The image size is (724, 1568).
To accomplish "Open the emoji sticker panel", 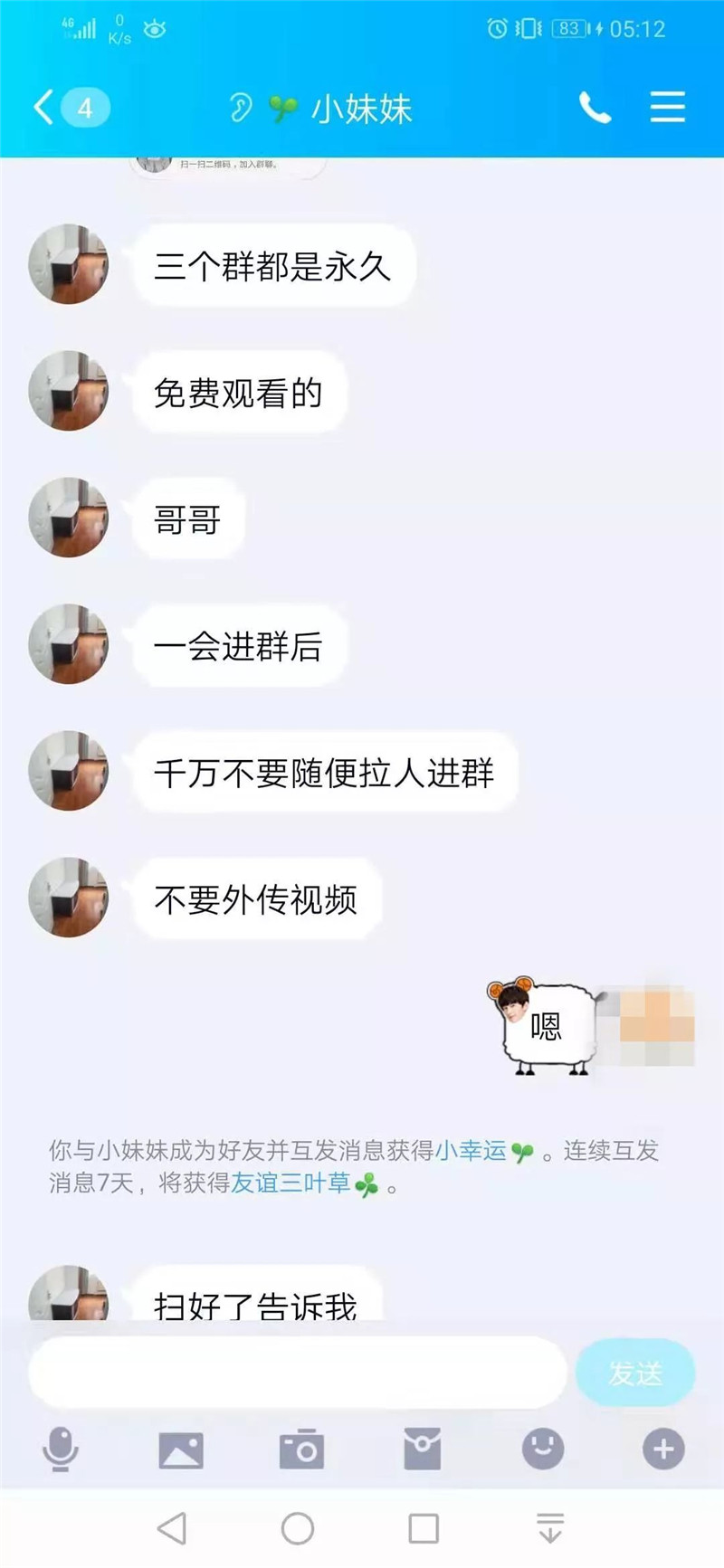I will (x=543, y=1449).
